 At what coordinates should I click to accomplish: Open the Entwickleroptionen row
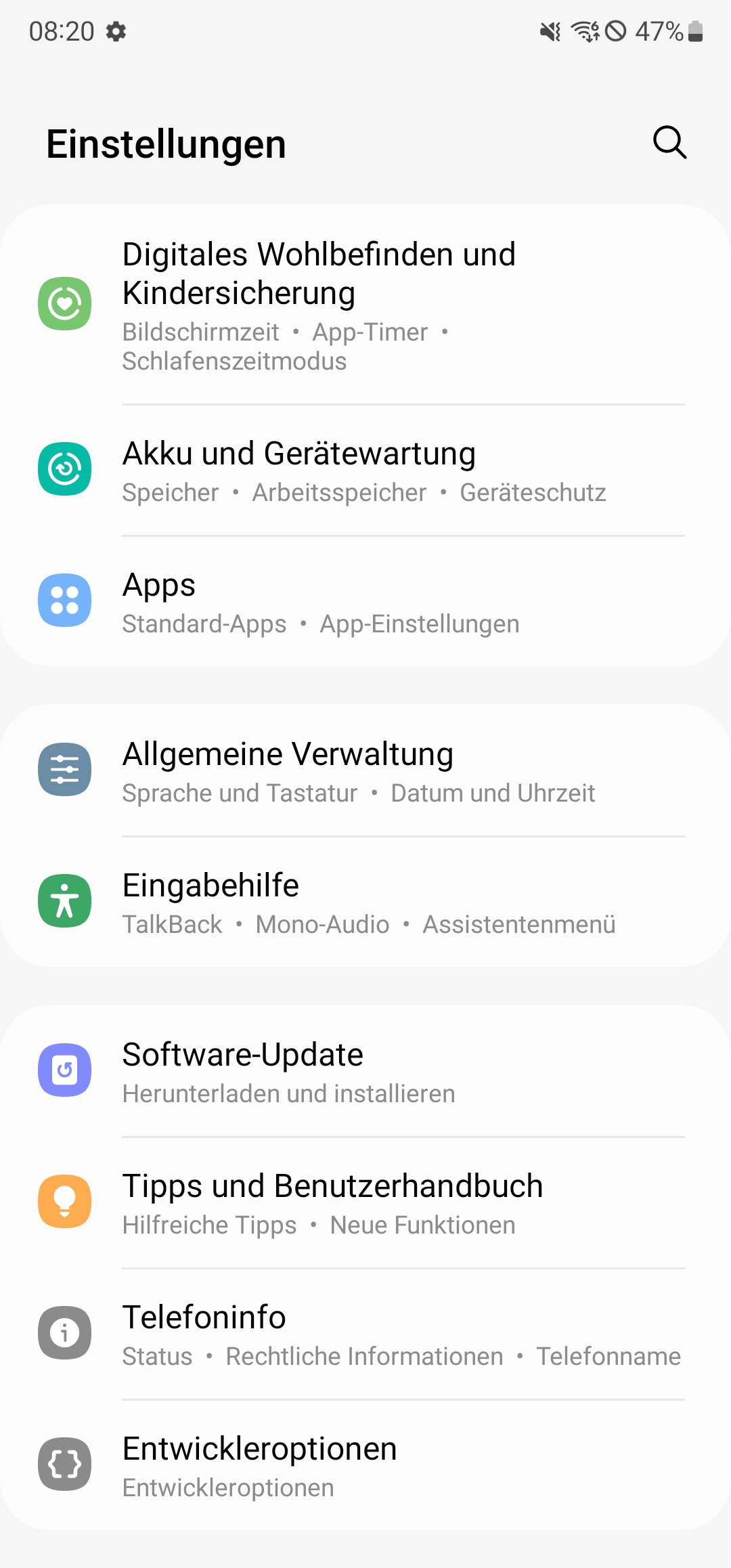tap(365, 1465)
